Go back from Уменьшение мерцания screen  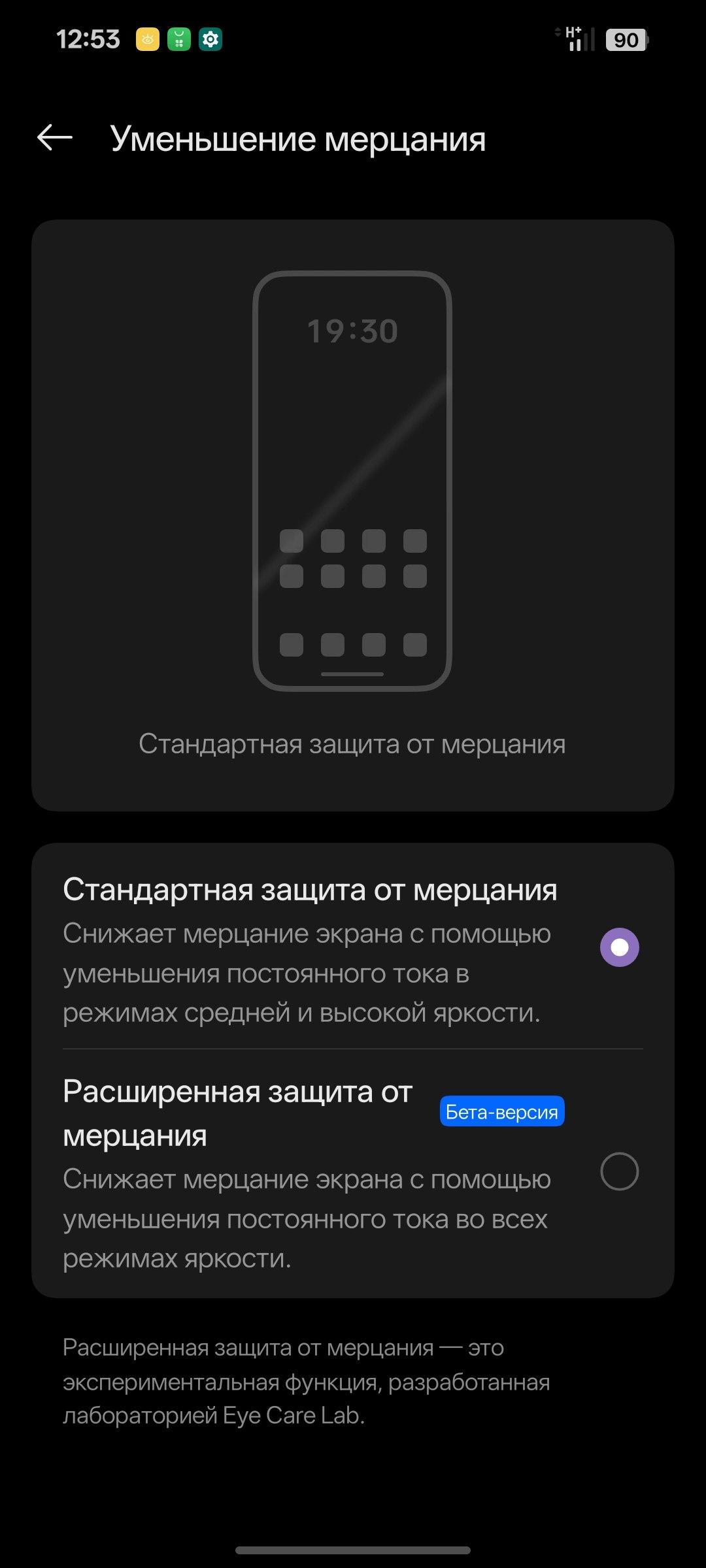[x=55, y=138]
